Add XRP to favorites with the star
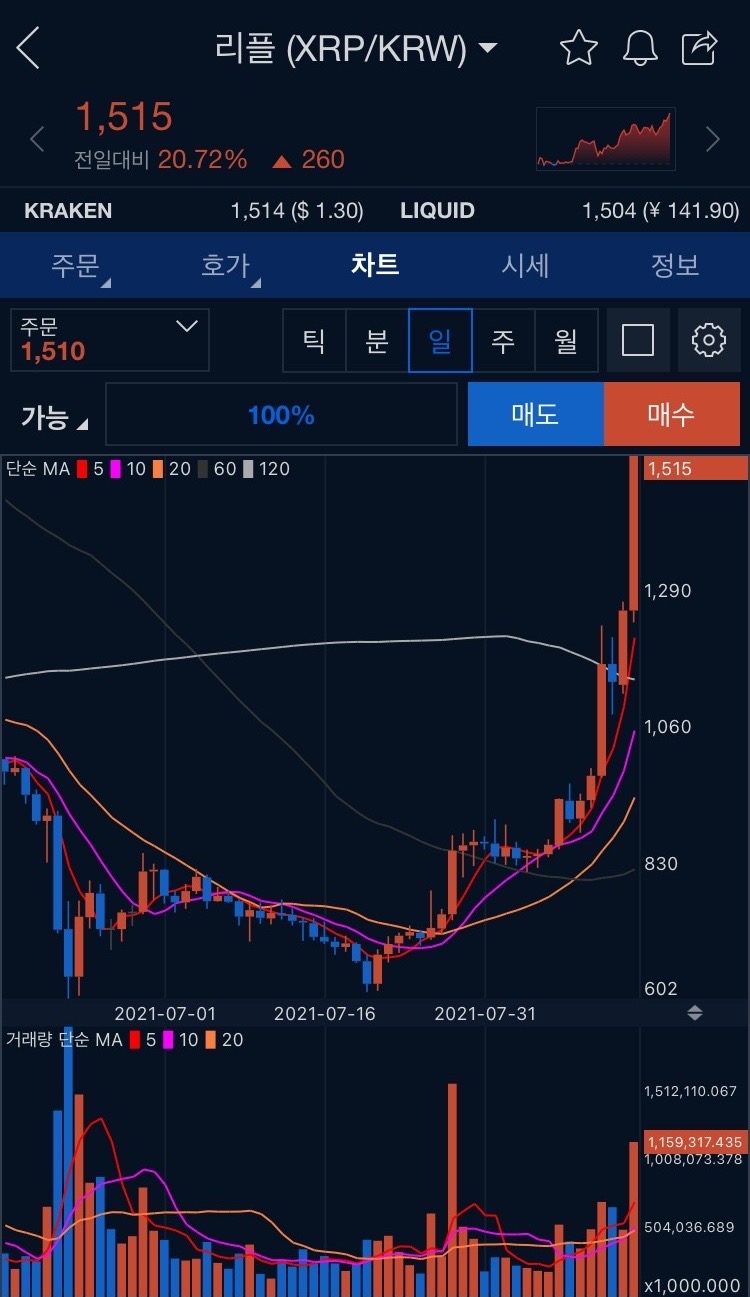The height and width of the screenshot is (1297, 750). pyautogui.click(x=579, y=48)
